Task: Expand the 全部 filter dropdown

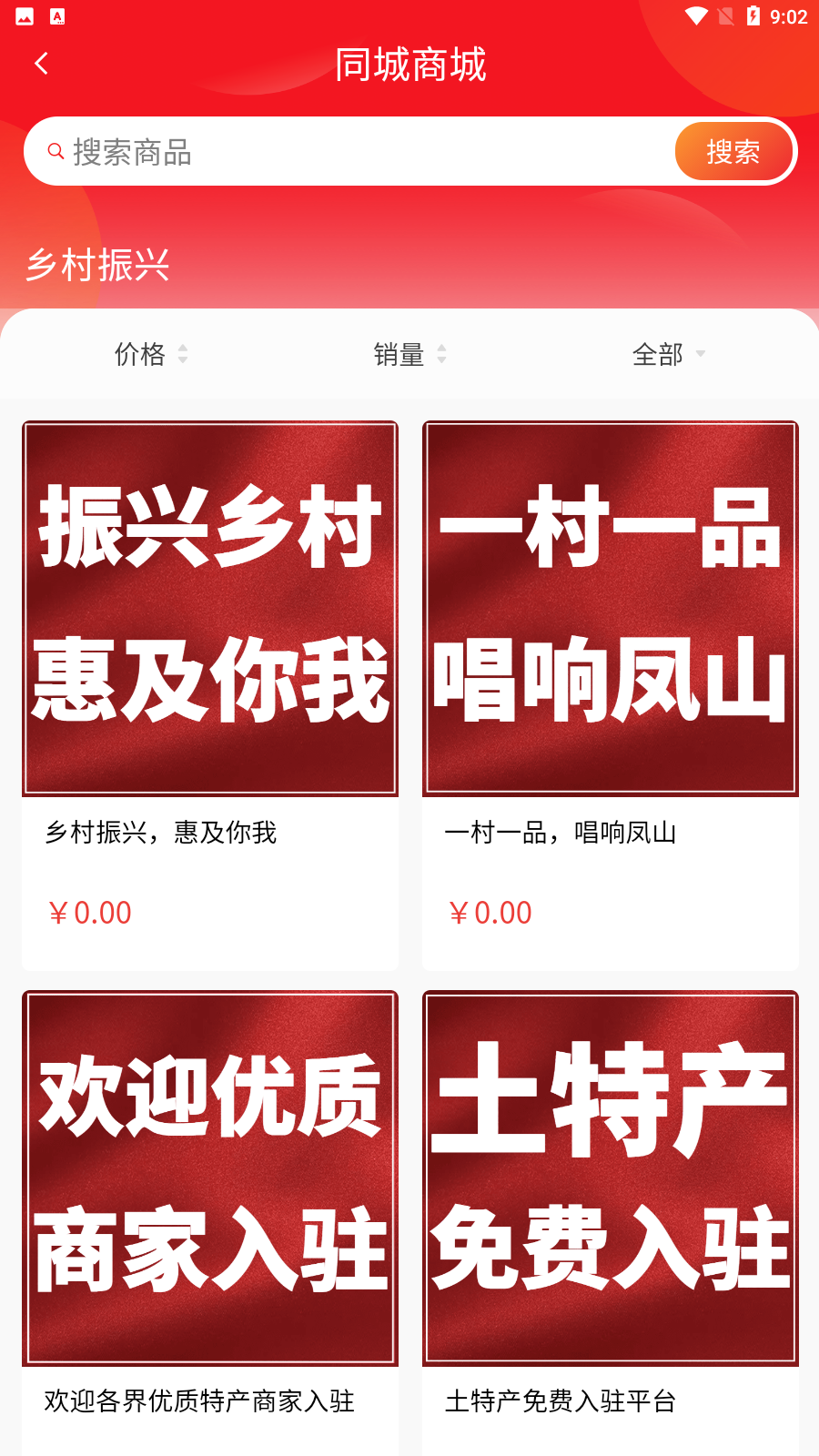Action: click(668, 354)
